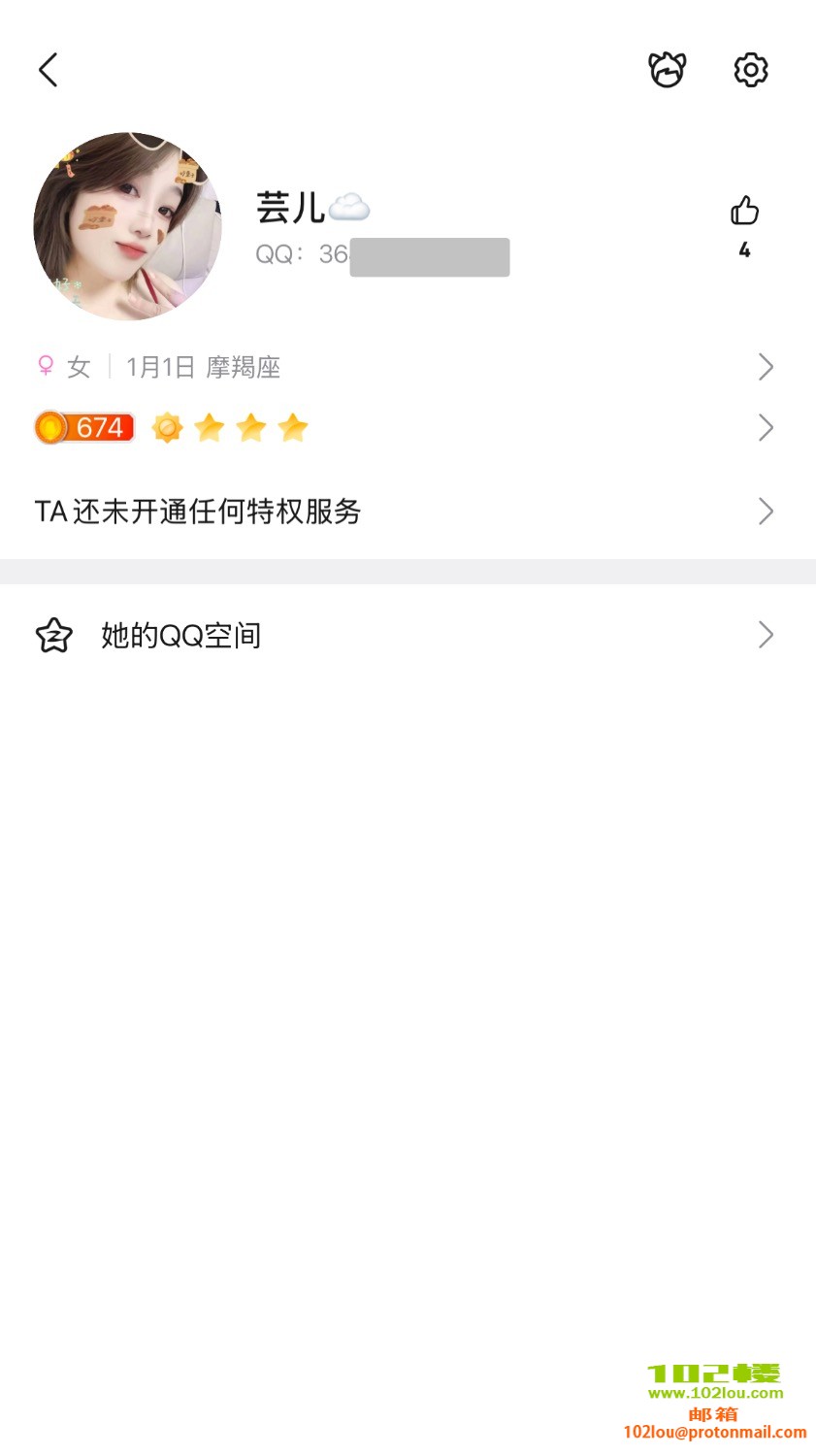Go back using the top-left arrow

coord(49,70)
